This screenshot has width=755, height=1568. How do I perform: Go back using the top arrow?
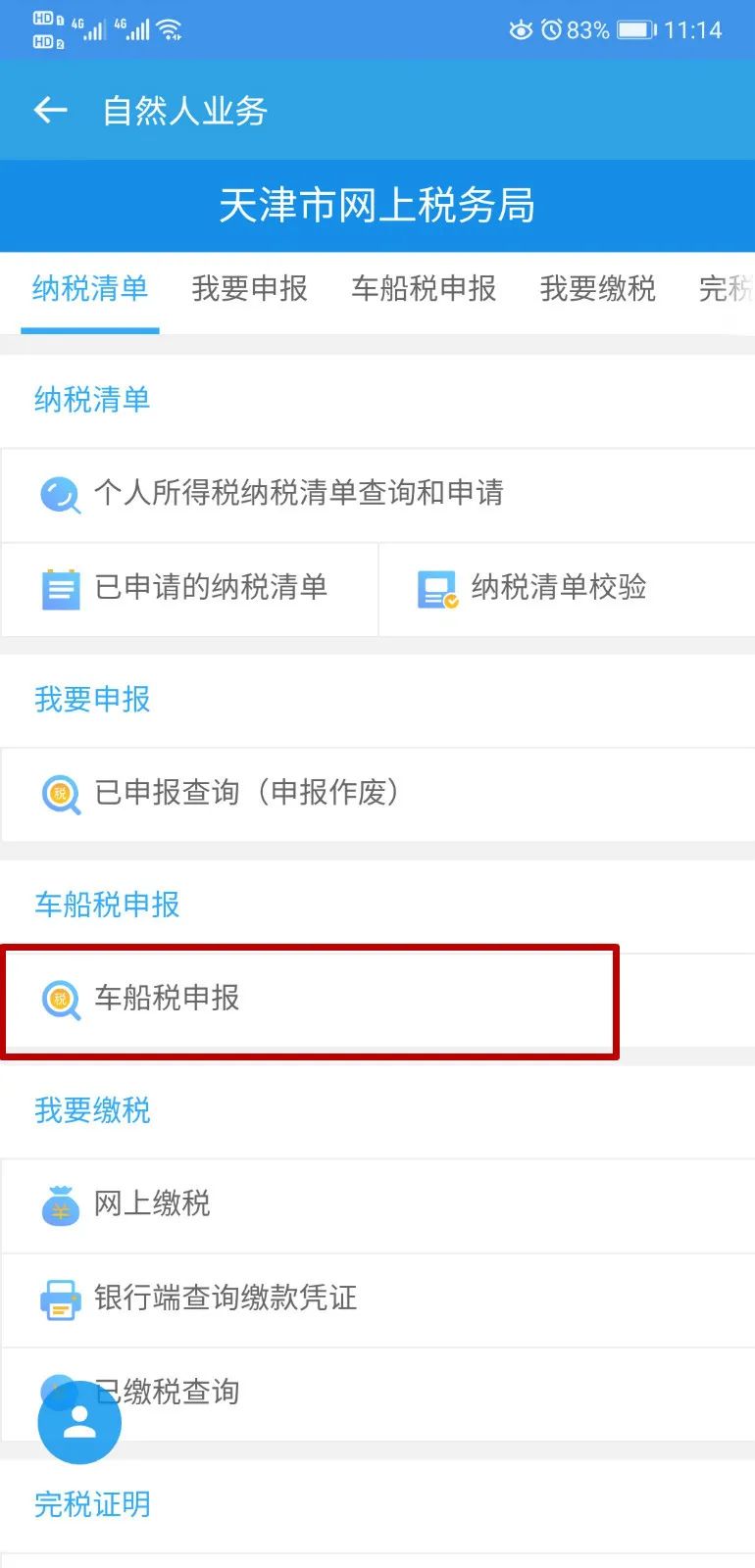[x=50, y=111]
